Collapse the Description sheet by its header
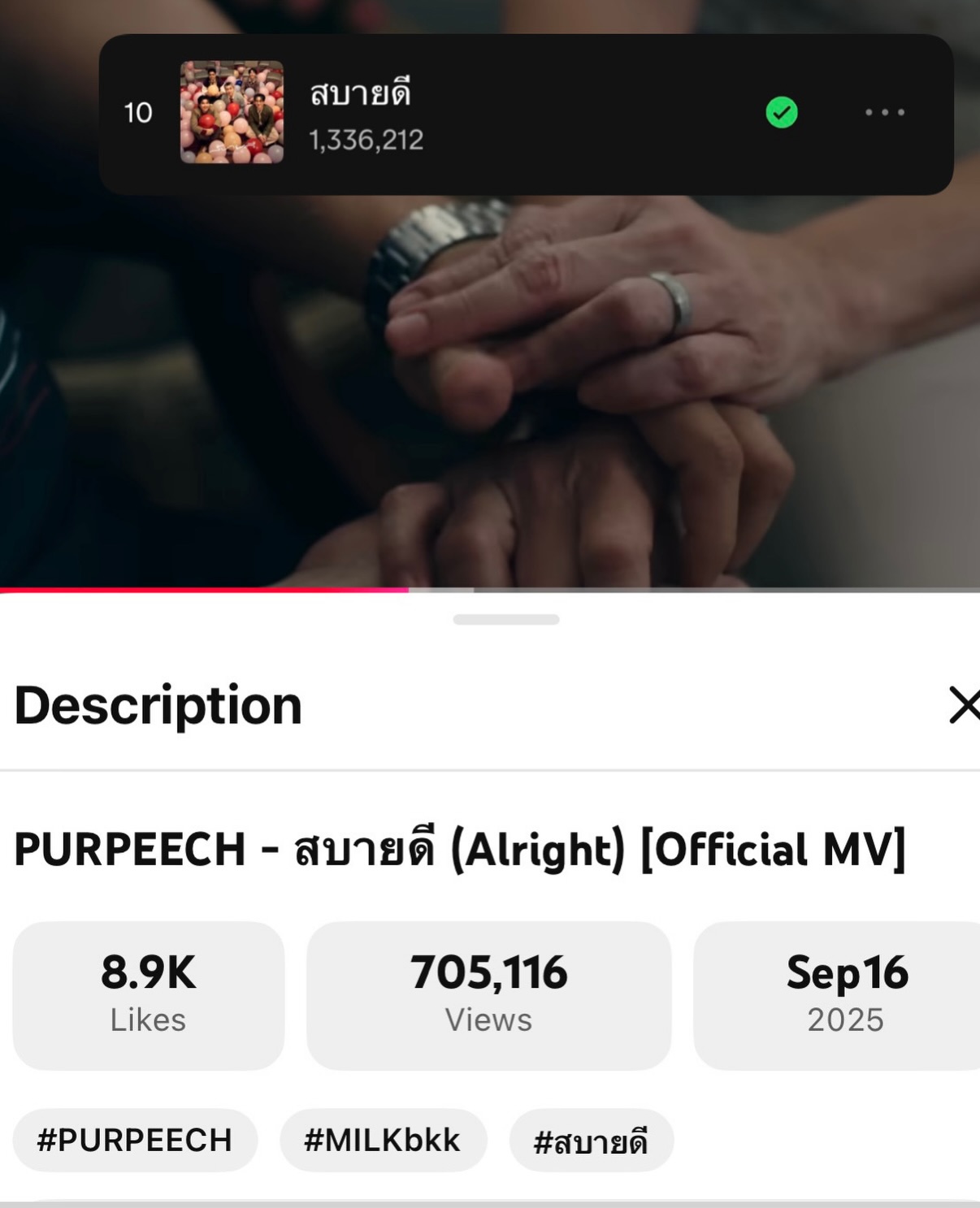Screen dimensions: 980x1208 158,706
